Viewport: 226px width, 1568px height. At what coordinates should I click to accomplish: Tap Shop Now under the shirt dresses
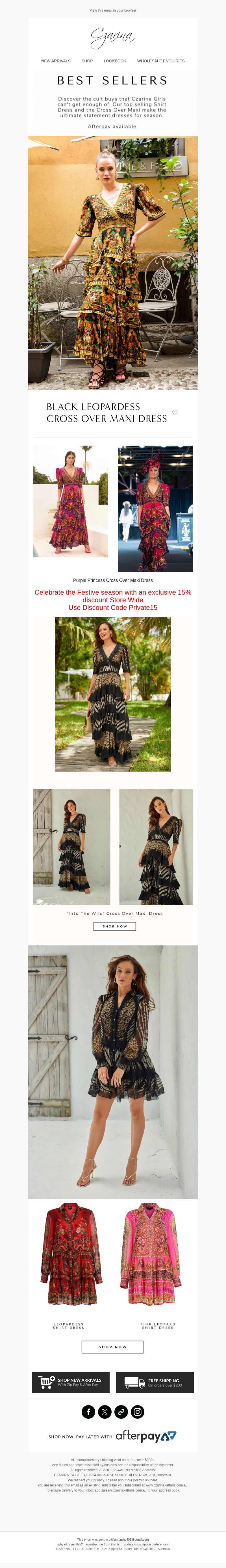113,1347
